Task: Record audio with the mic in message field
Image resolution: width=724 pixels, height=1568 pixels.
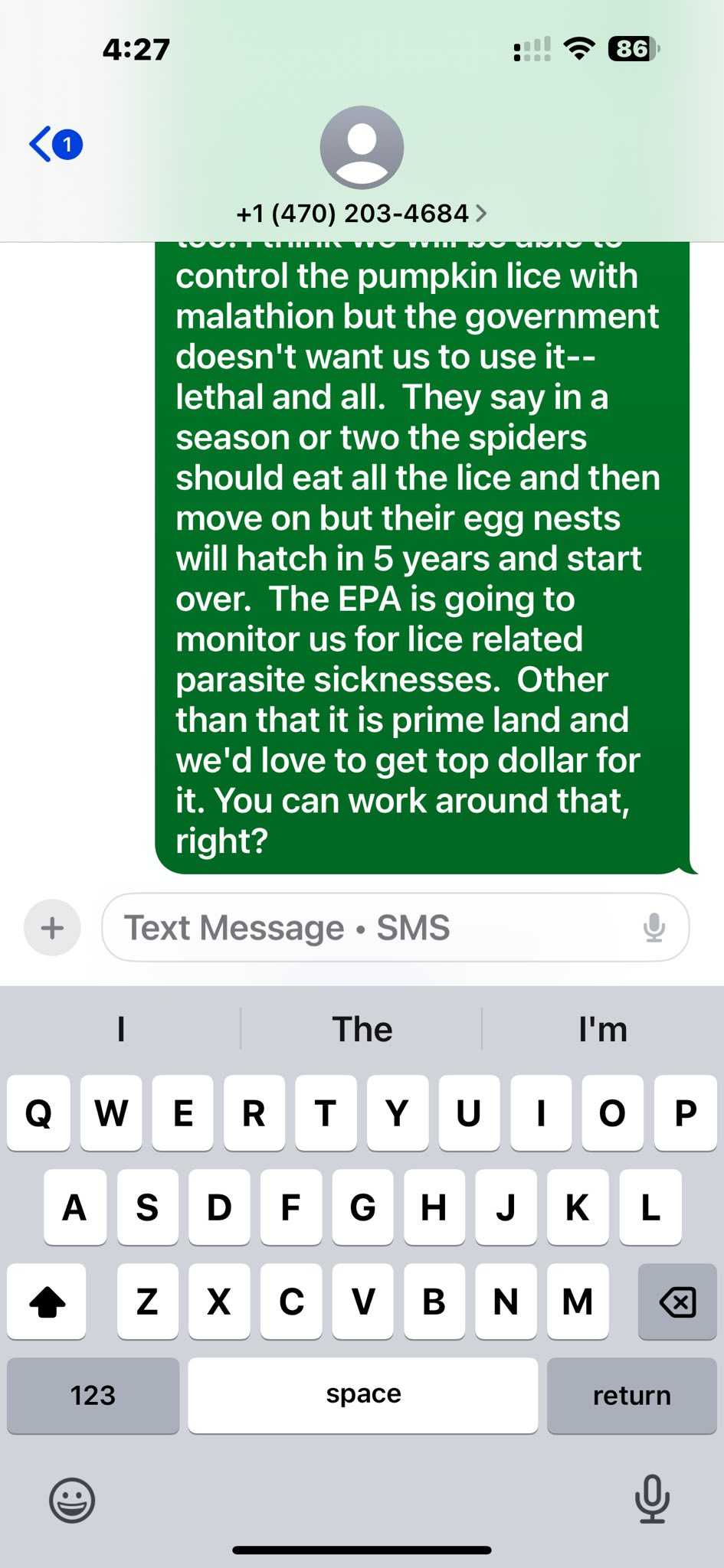Action: [654, 928]
